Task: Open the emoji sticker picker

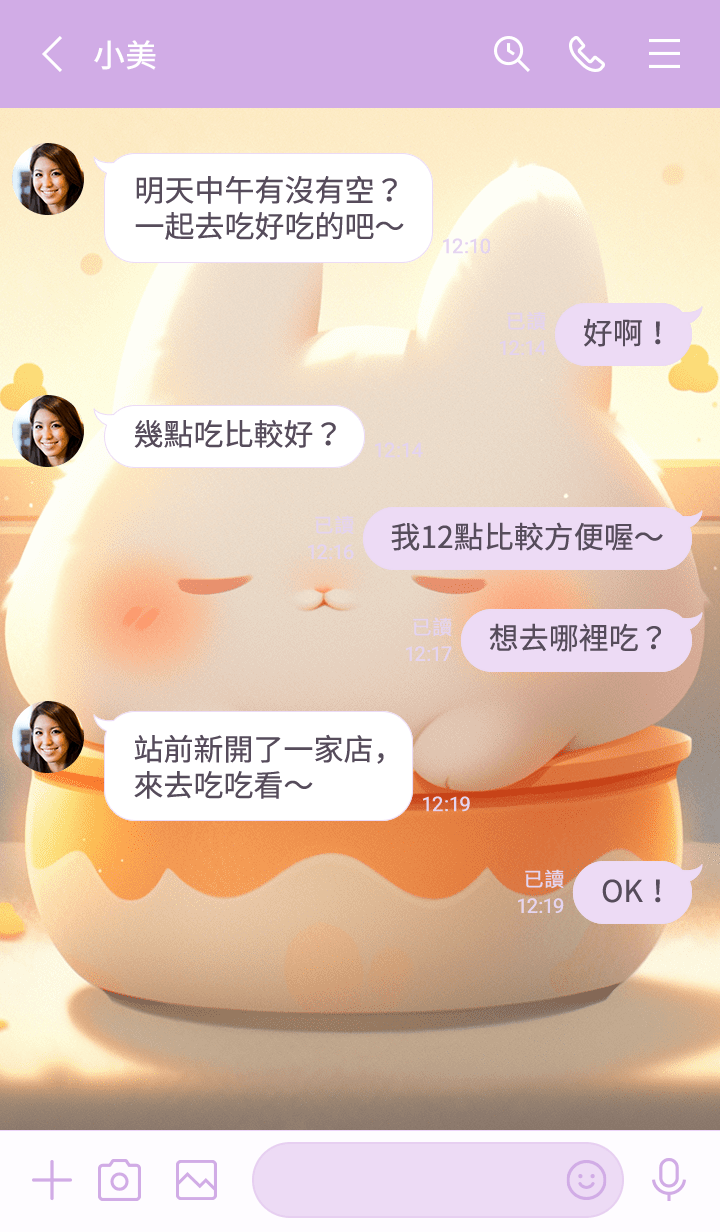Action: pyautogui.click(x=586, y=1181)
